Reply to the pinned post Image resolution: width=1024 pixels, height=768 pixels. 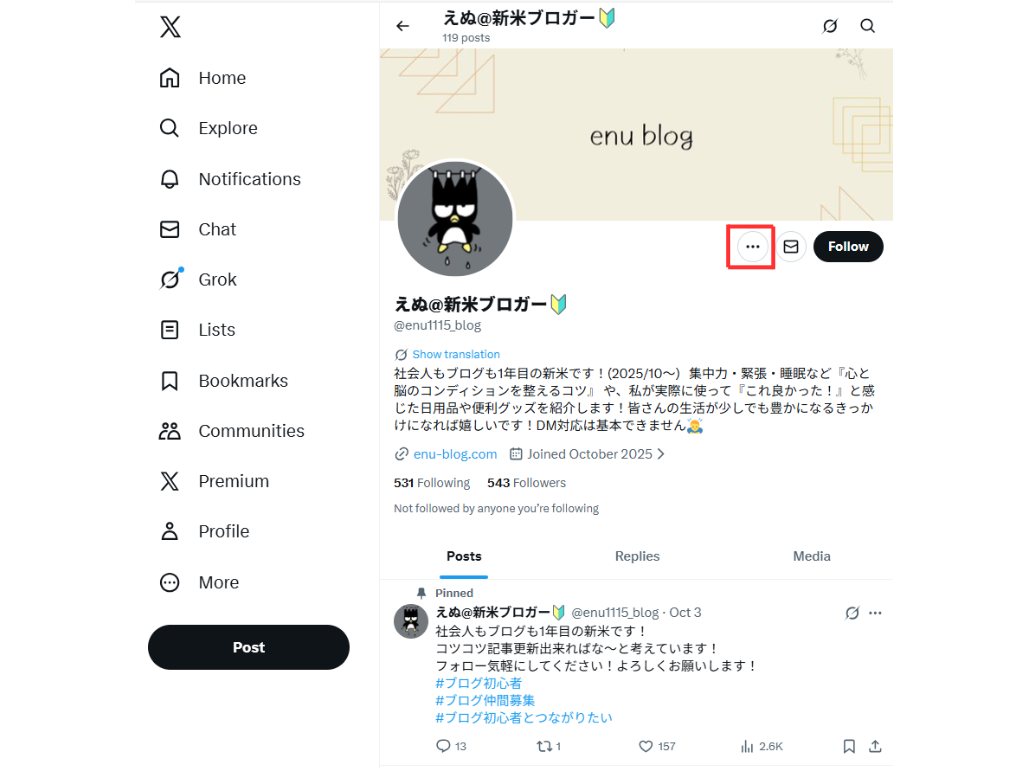coord(444,746)
